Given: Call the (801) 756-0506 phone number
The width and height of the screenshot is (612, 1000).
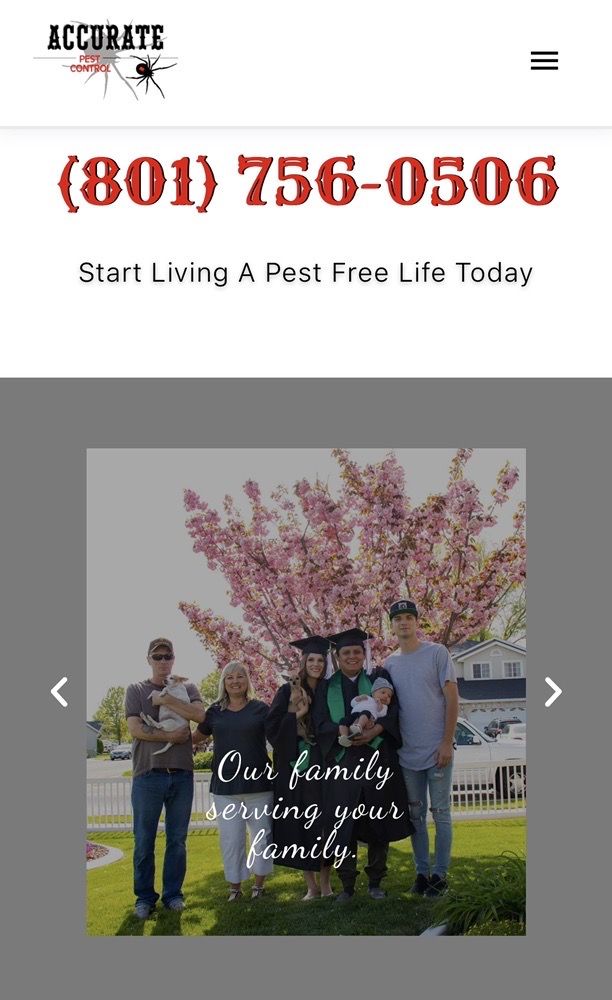Looking at the screenshot, I should click(307, 182).
